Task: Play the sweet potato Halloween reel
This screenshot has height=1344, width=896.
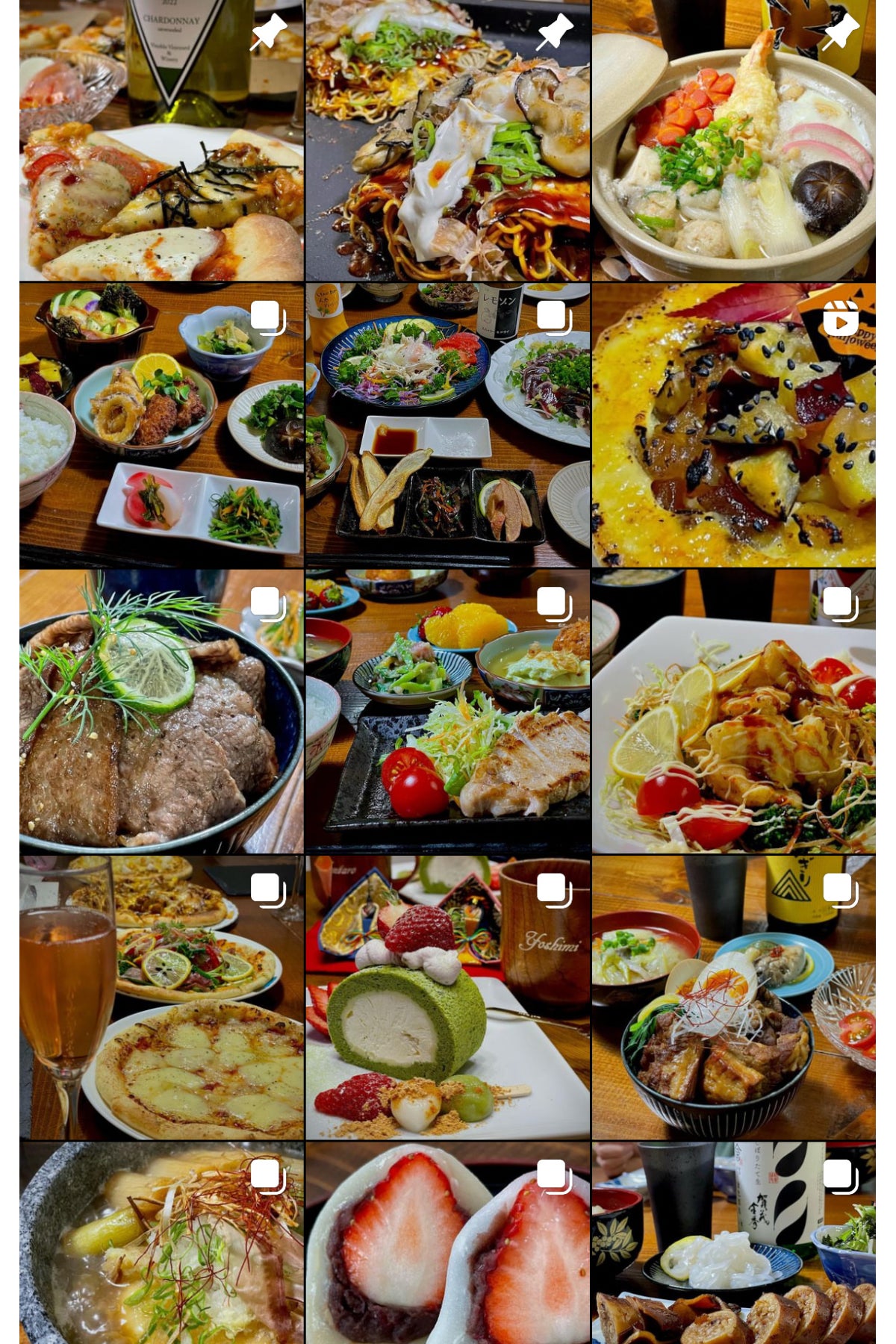Action: point(733,426)
